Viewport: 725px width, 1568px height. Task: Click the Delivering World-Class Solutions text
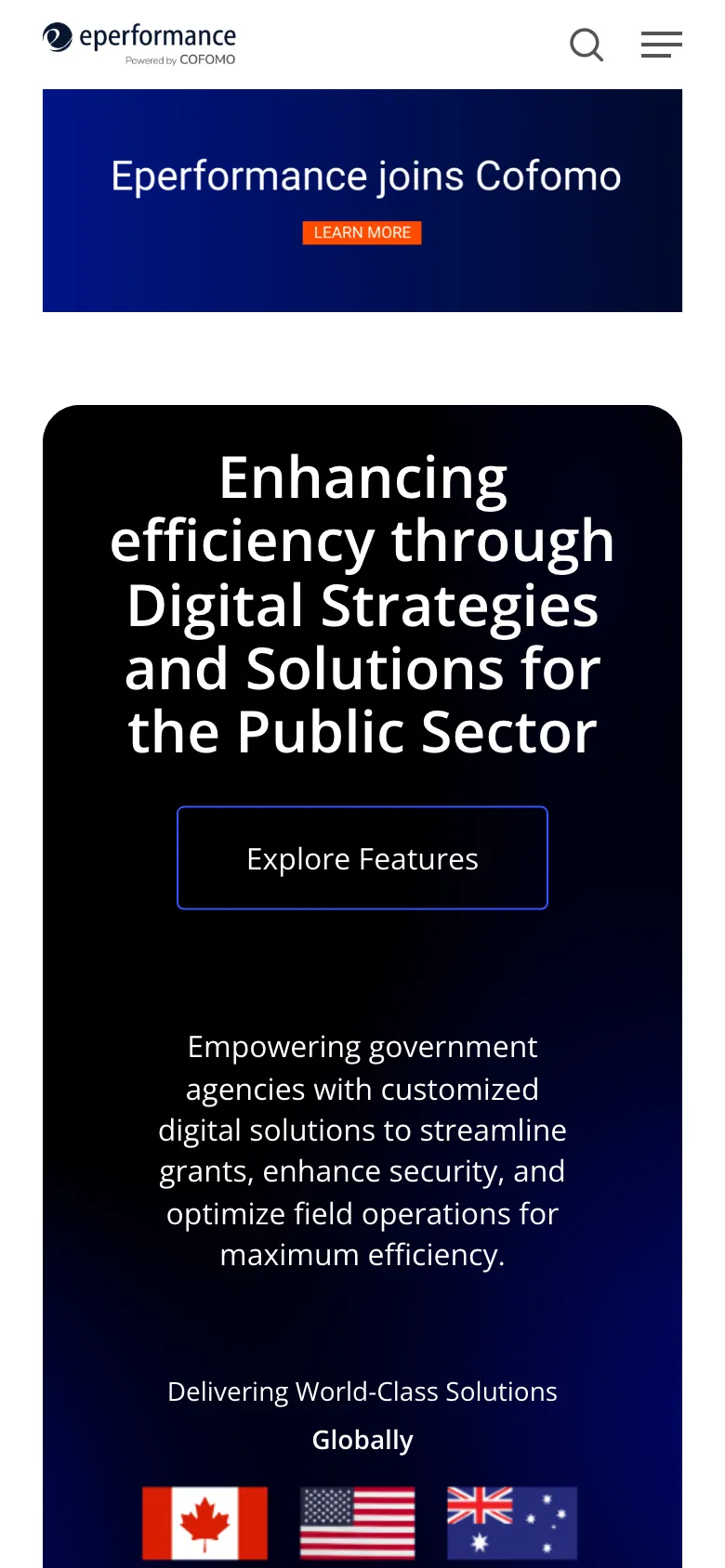click(x=362, y=1391)
